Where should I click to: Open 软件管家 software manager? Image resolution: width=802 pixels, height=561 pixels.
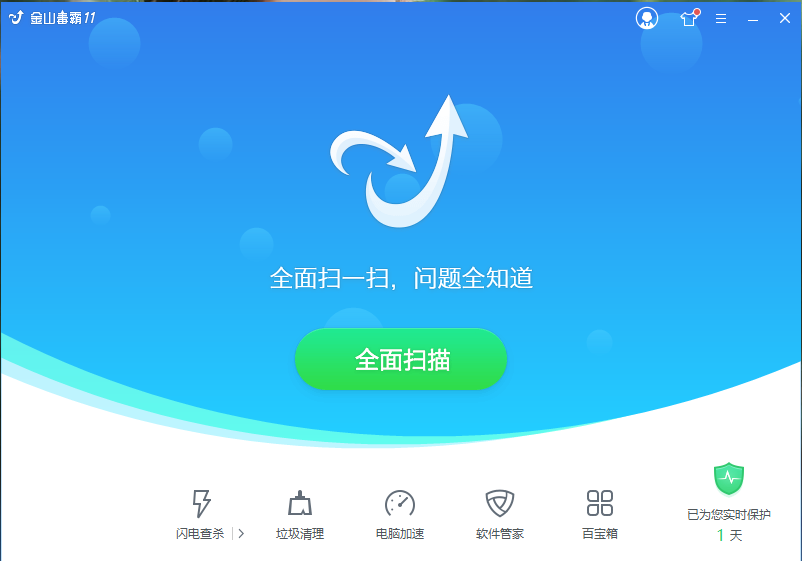[500, 514]
